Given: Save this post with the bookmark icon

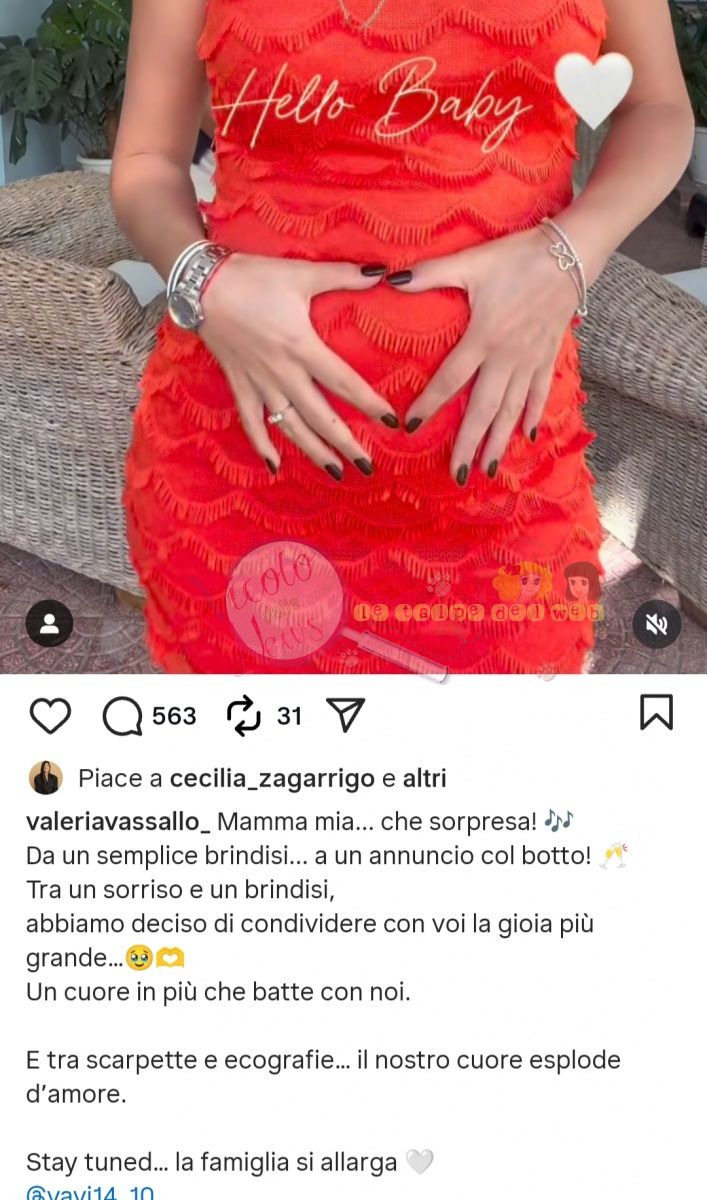Looking at the screenshot, I should click(656, 712).
